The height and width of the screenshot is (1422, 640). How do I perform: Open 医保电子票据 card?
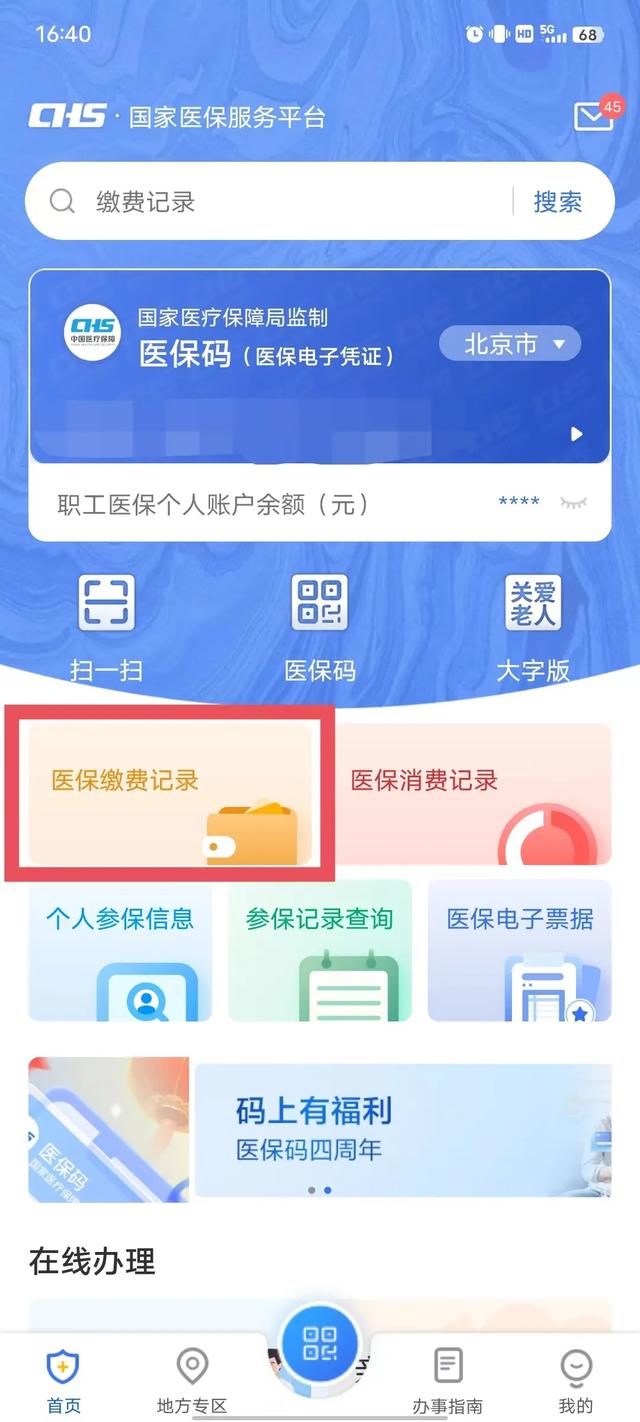[x=519, y=950]
